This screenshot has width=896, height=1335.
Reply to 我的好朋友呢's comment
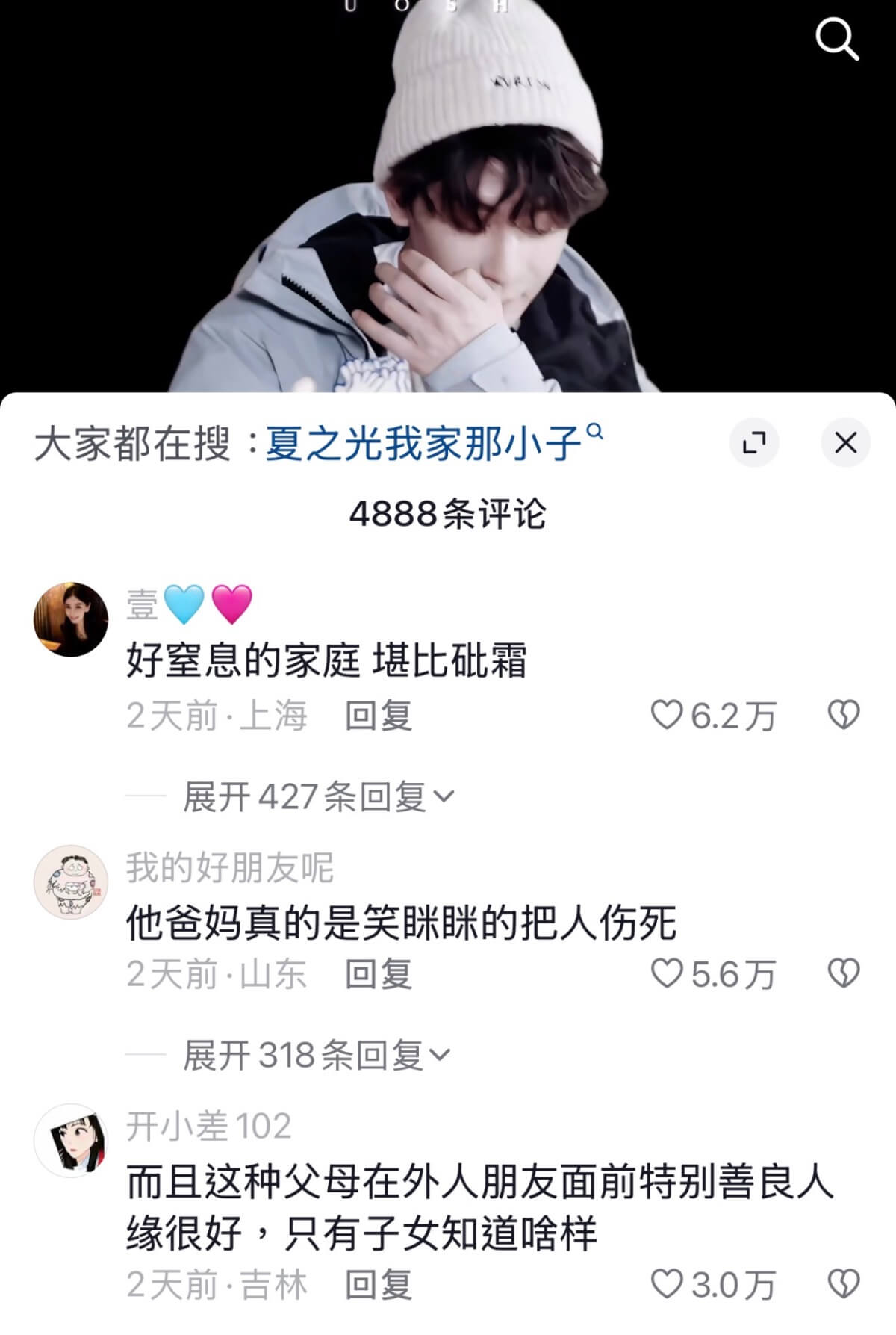point(378,974)
